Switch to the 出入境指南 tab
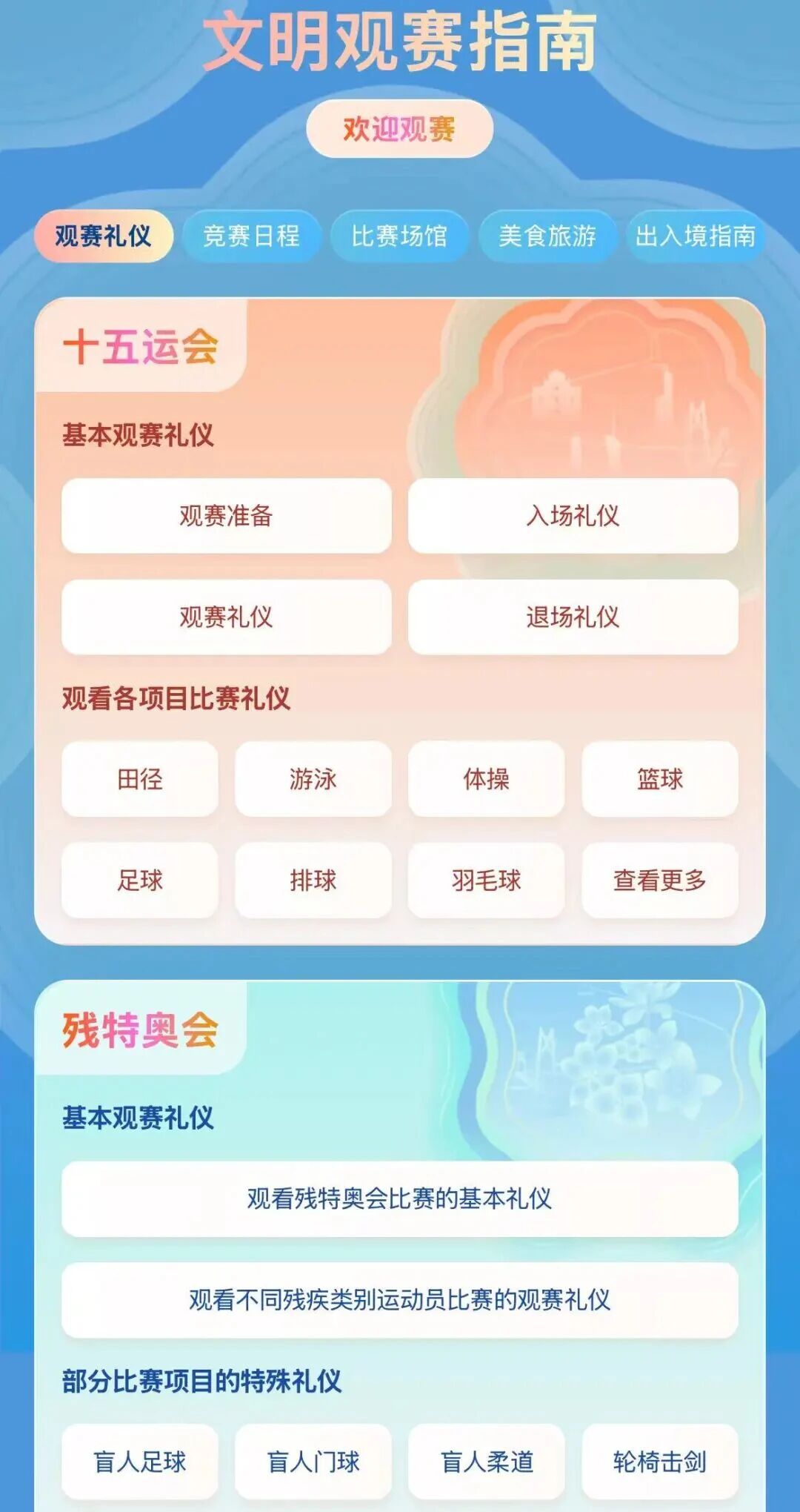 point(695,236)
